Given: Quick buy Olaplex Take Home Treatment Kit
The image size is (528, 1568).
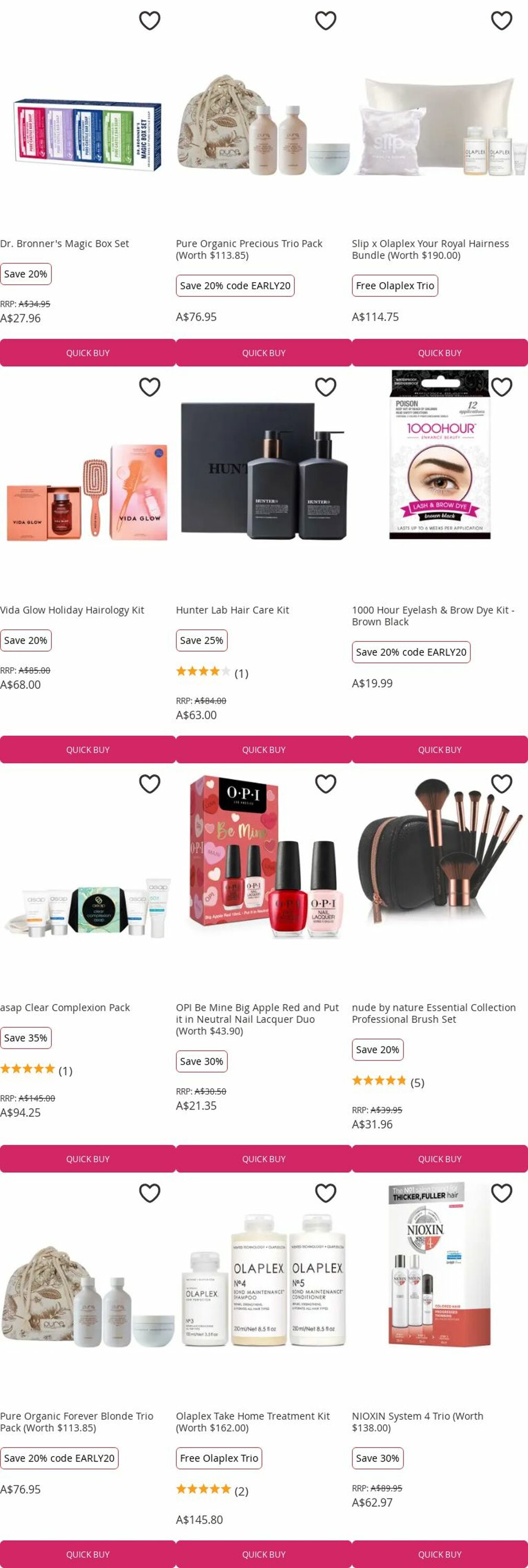Looking at the screenshot, I should pyautogui.click(x=263, y=1554).
